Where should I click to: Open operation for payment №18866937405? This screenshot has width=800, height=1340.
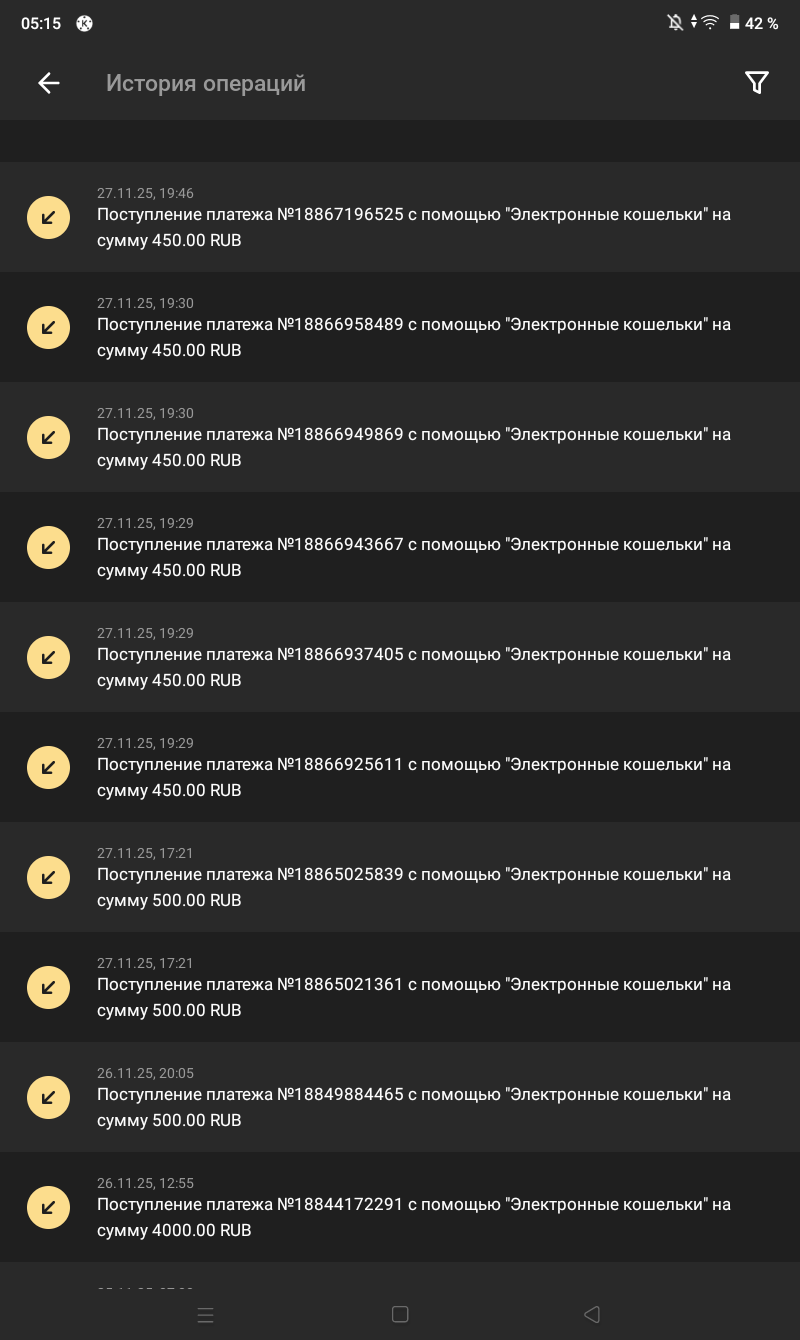pos(400,657)
